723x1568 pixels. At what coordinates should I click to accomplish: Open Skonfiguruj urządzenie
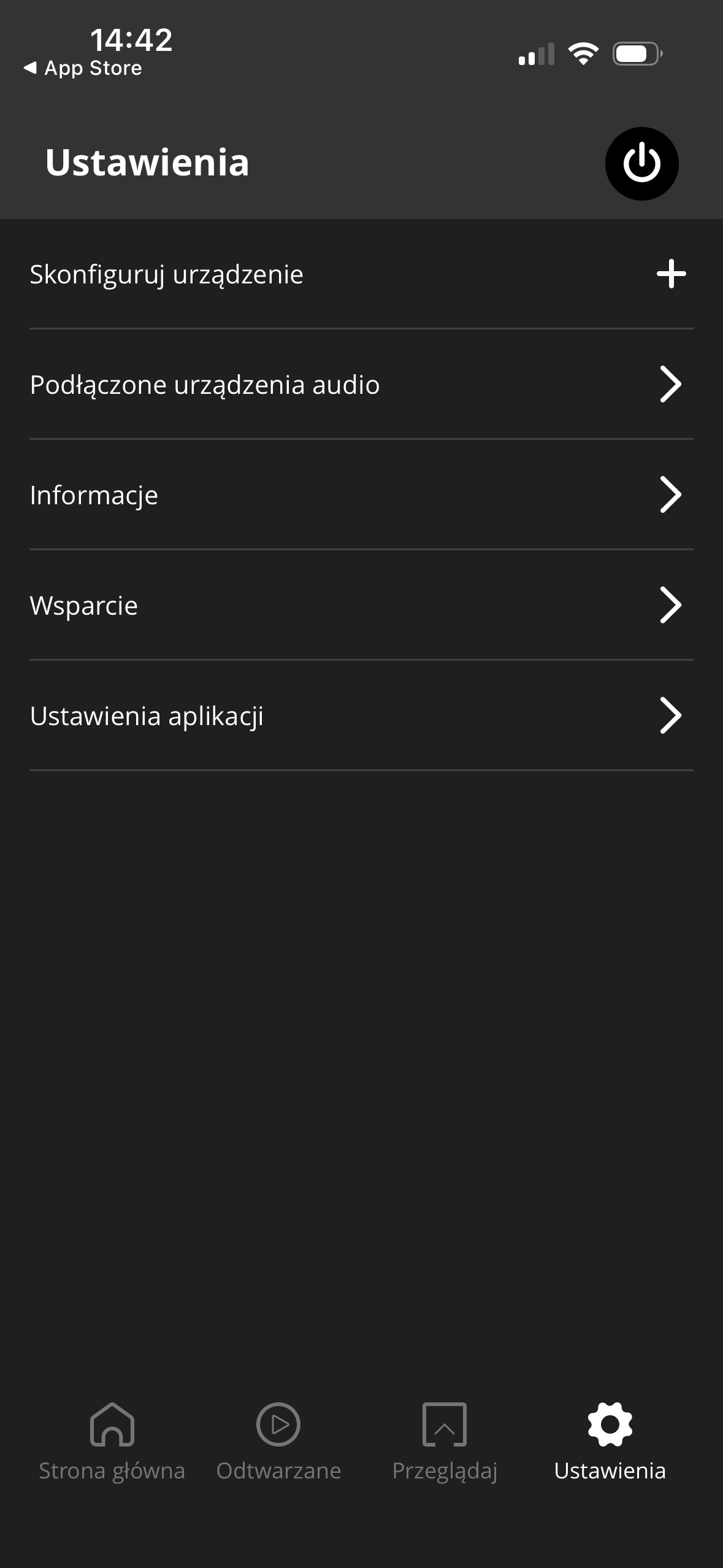(361, 274)
